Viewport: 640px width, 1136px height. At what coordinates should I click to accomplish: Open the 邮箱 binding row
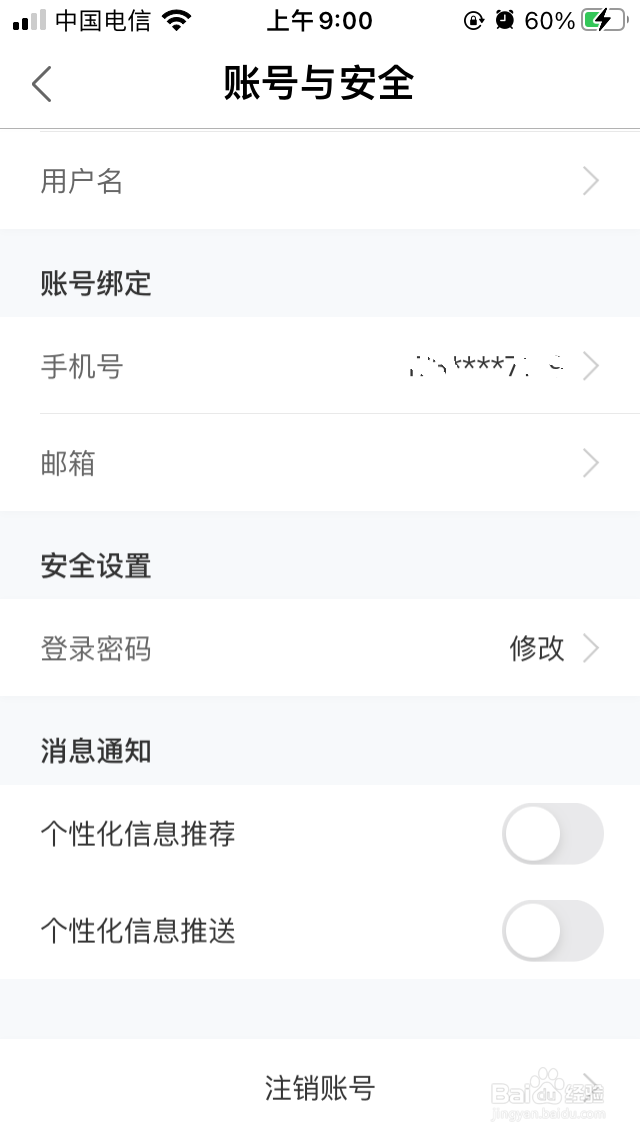pyautogui.click(x=320, y=463)
